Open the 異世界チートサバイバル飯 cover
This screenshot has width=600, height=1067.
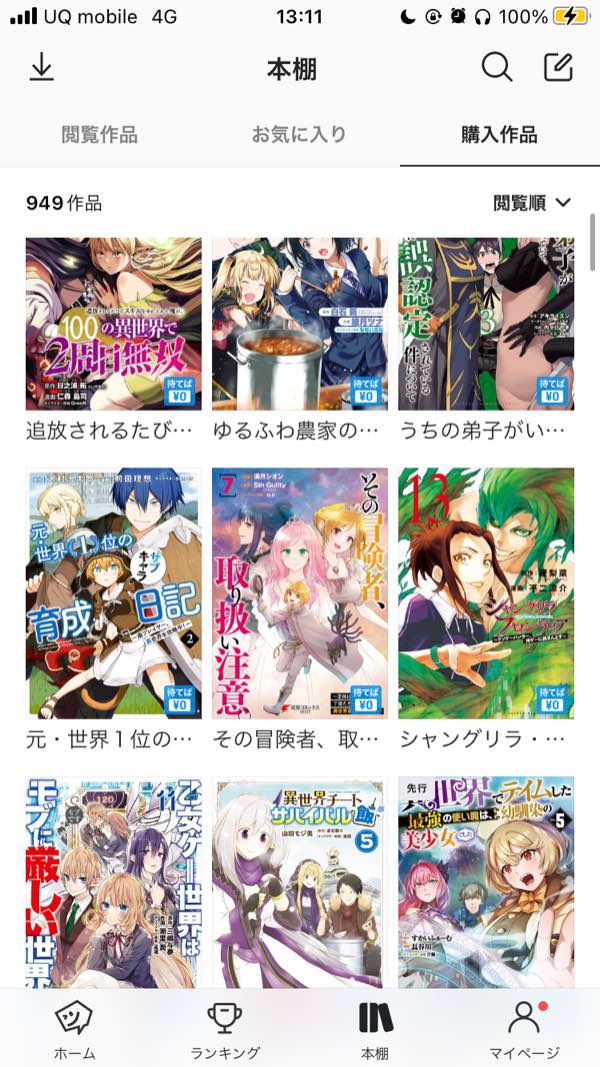(299, 882)
